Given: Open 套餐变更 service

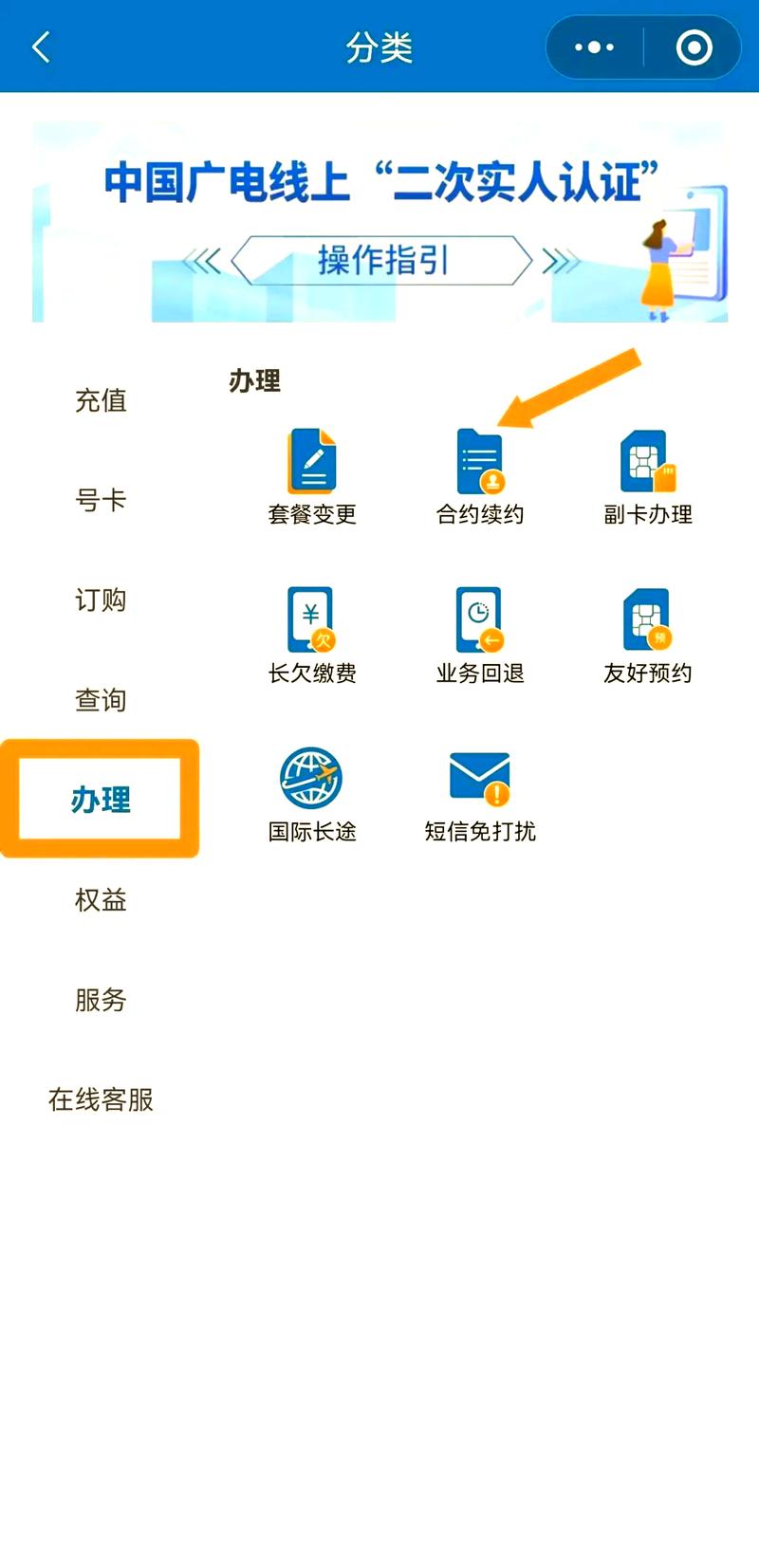Looking at the screenshot, I should tap(312, 476).
